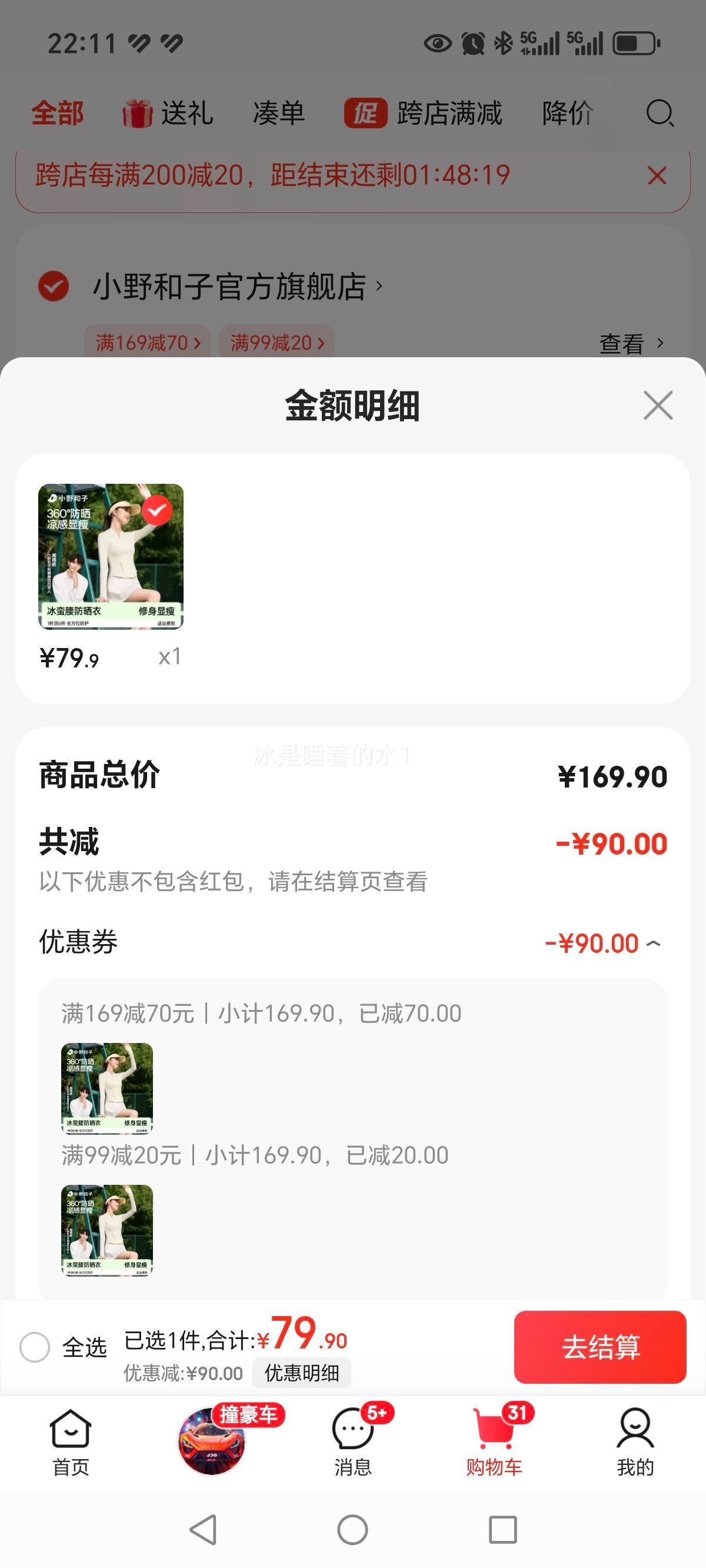Image resolution: width=706 pixels, height=1568 pixels.
Task: Switch to the 凑单 tab
Action: tap(279, 113)
